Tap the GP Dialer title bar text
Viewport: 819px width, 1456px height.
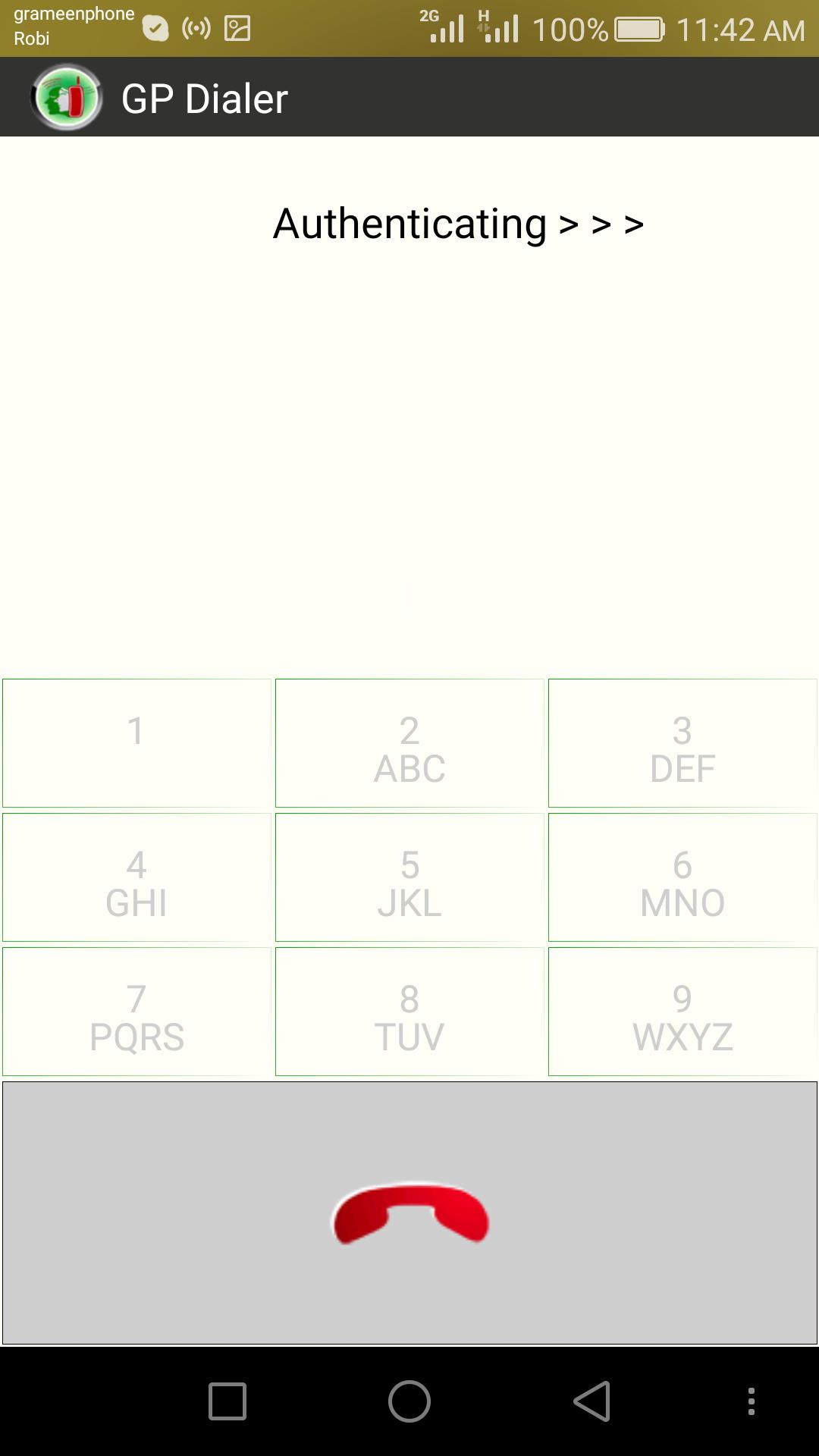206,96
